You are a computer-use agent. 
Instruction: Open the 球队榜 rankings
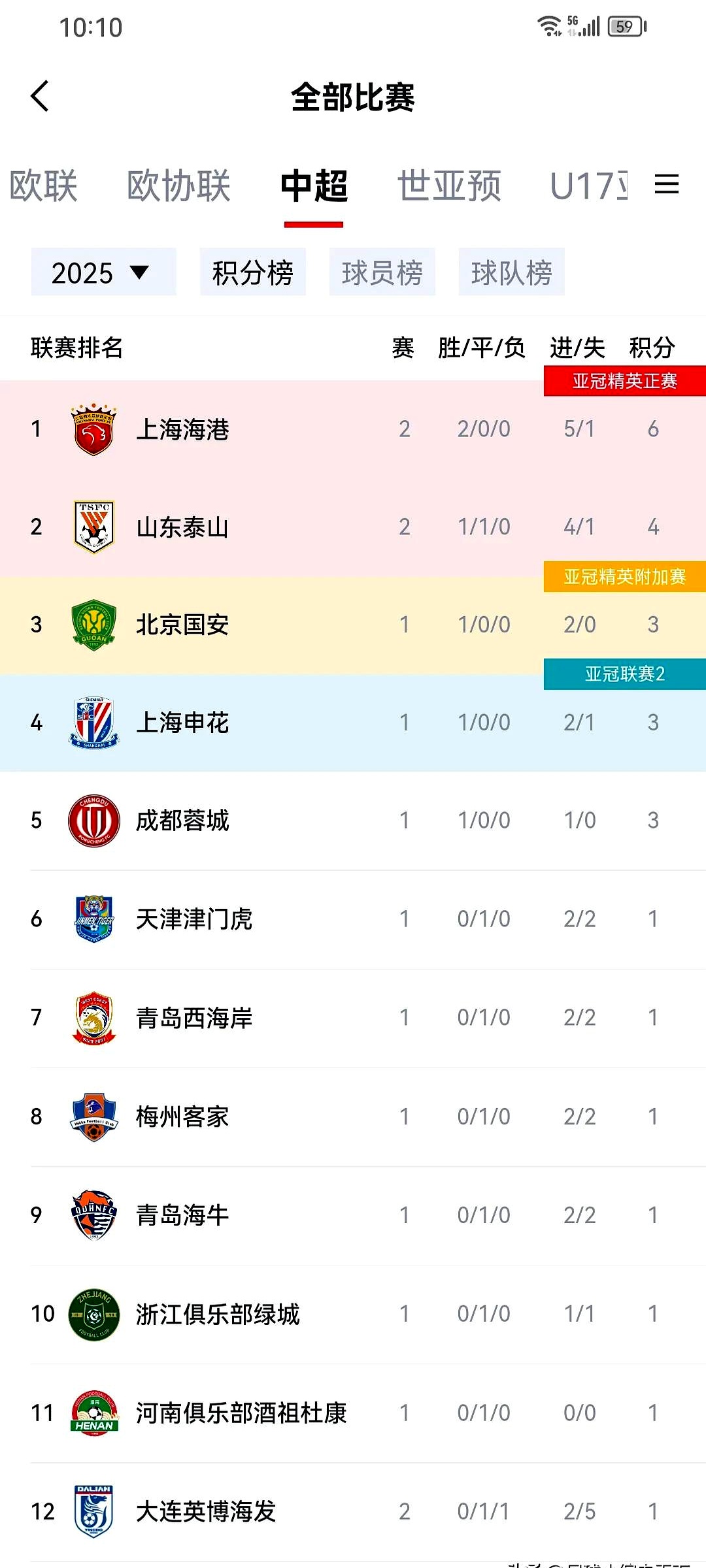[x=512, y=272]
